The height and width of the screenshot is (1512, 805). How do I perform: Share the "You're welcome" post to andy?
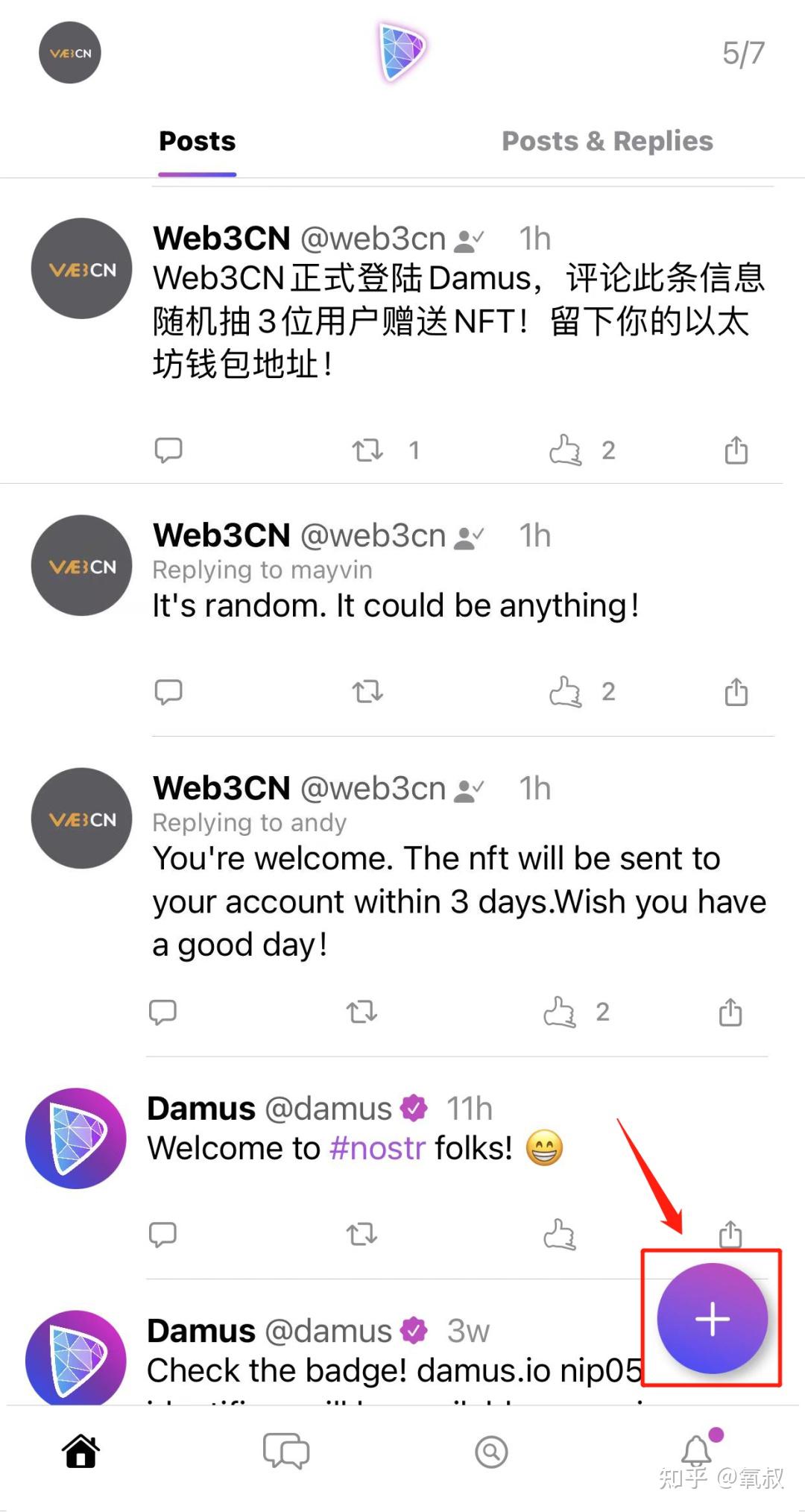click(x=730, y=1012)
